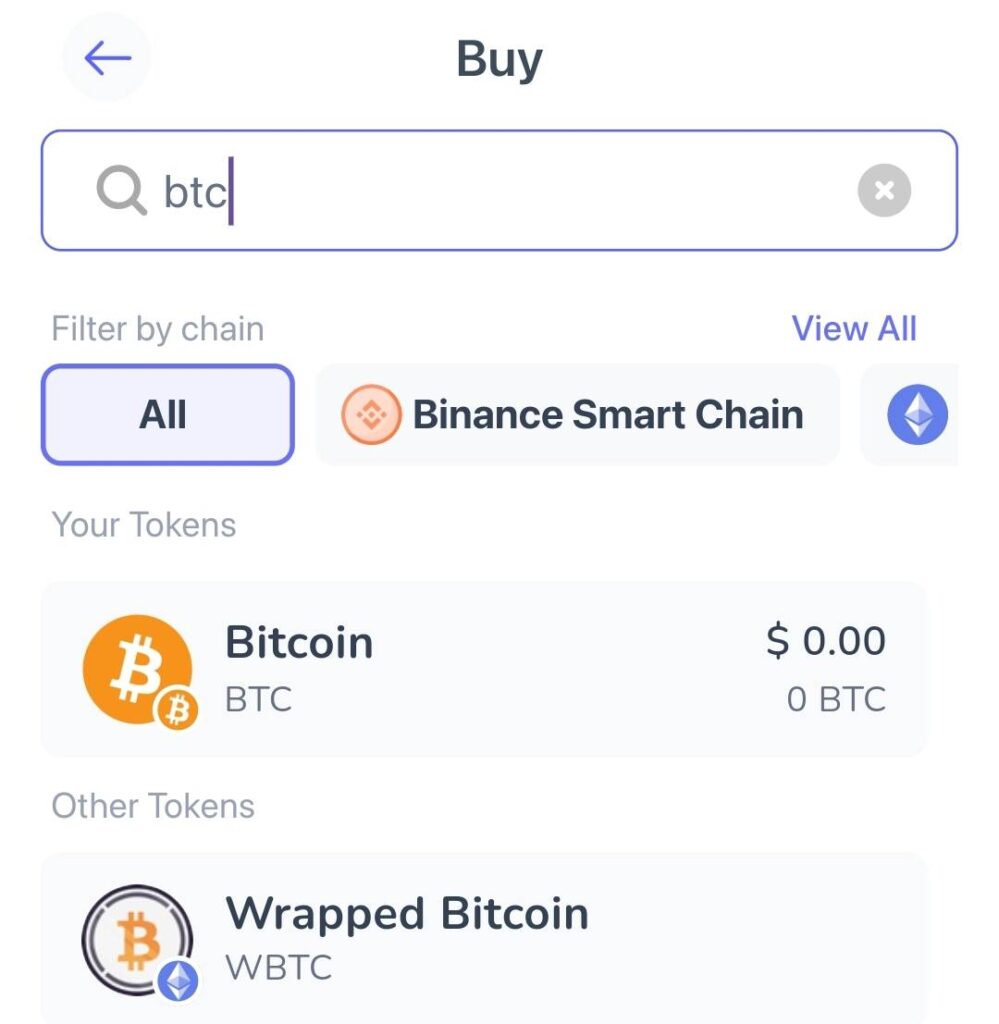
Task: Expand the full chain list via View All
Action: 853,328
